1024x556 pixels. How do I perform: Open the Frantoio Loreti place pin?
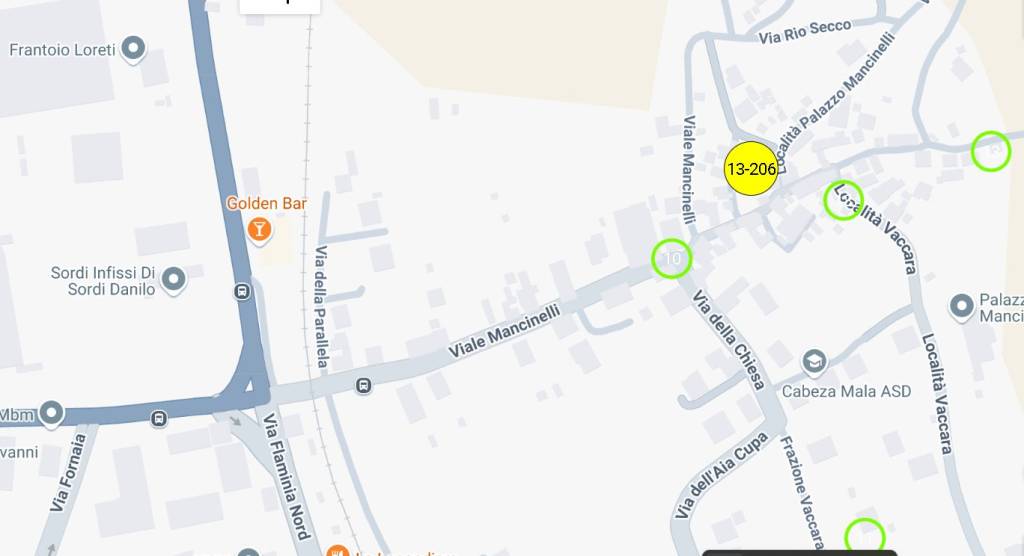click(132, 48)
